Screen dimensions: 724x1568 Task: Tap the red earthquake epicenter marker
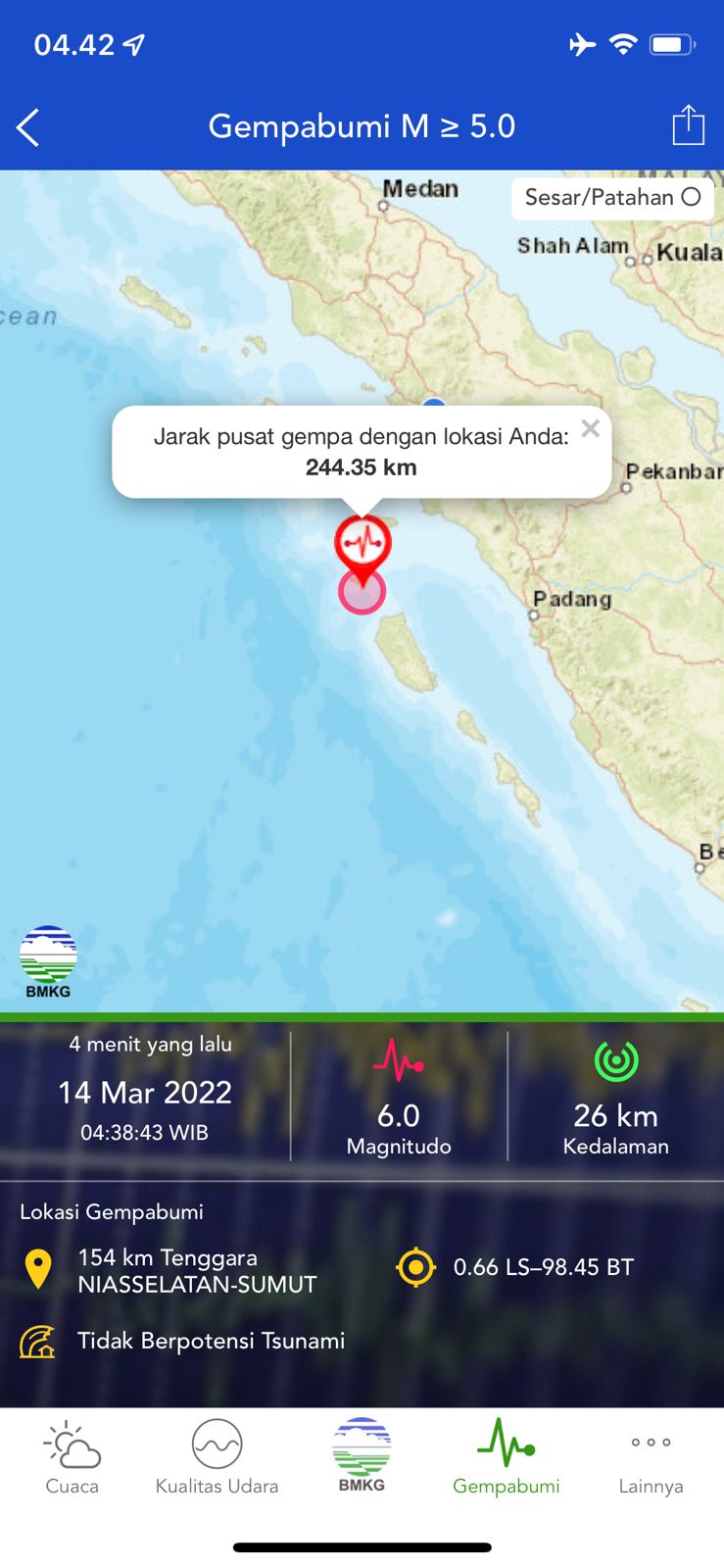click(362, 544)
